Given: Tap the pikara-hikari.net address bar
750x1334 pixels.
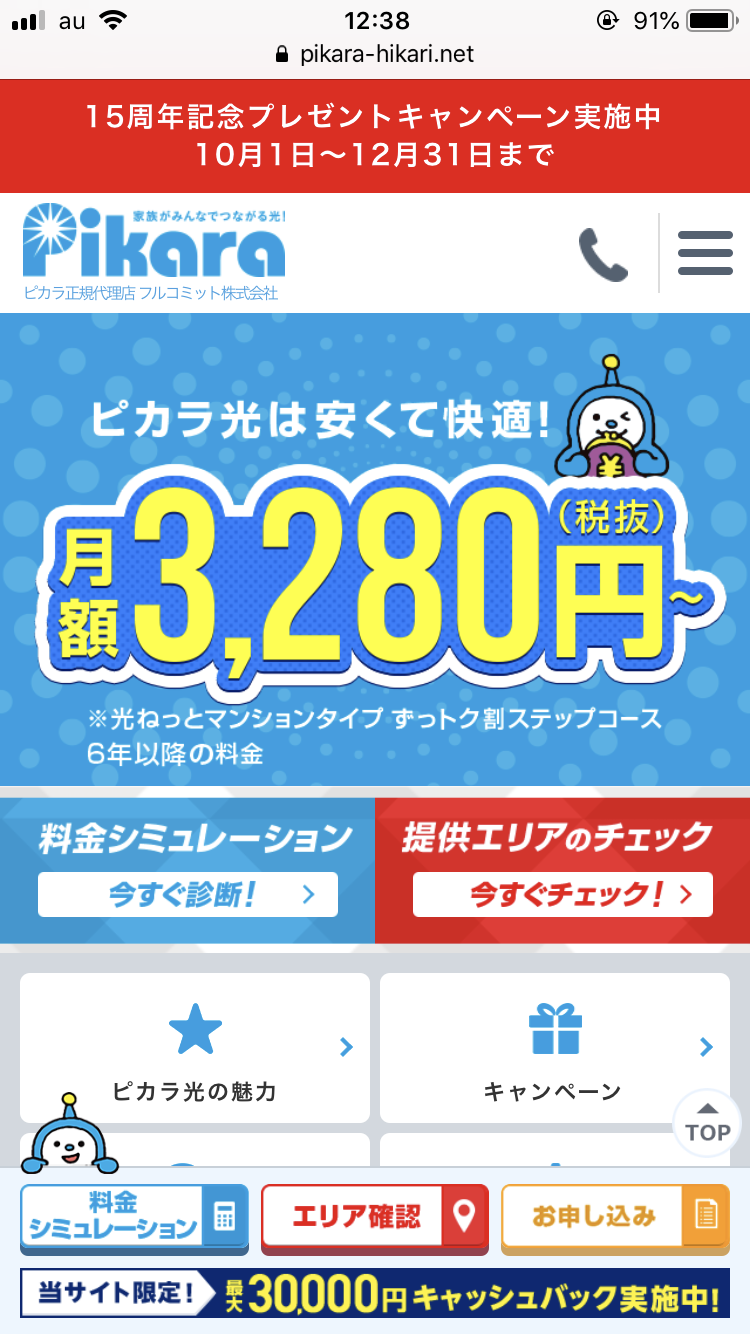Looking at the screenshot, I should coord(375,54).
